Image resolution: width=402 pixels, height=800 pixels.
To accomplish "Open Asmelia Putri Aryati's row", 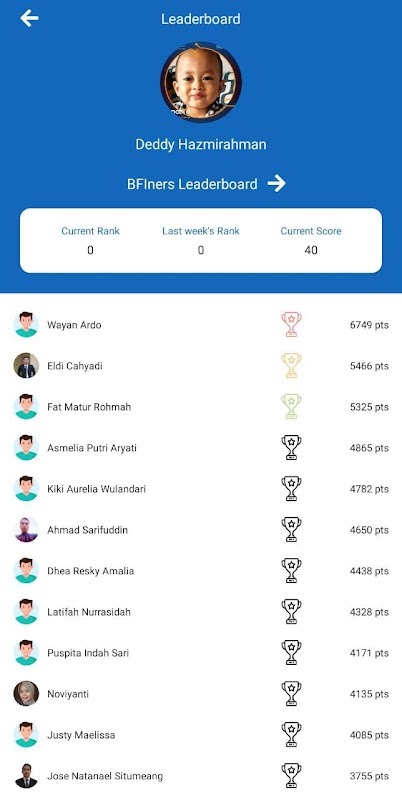I will [201, 448].
